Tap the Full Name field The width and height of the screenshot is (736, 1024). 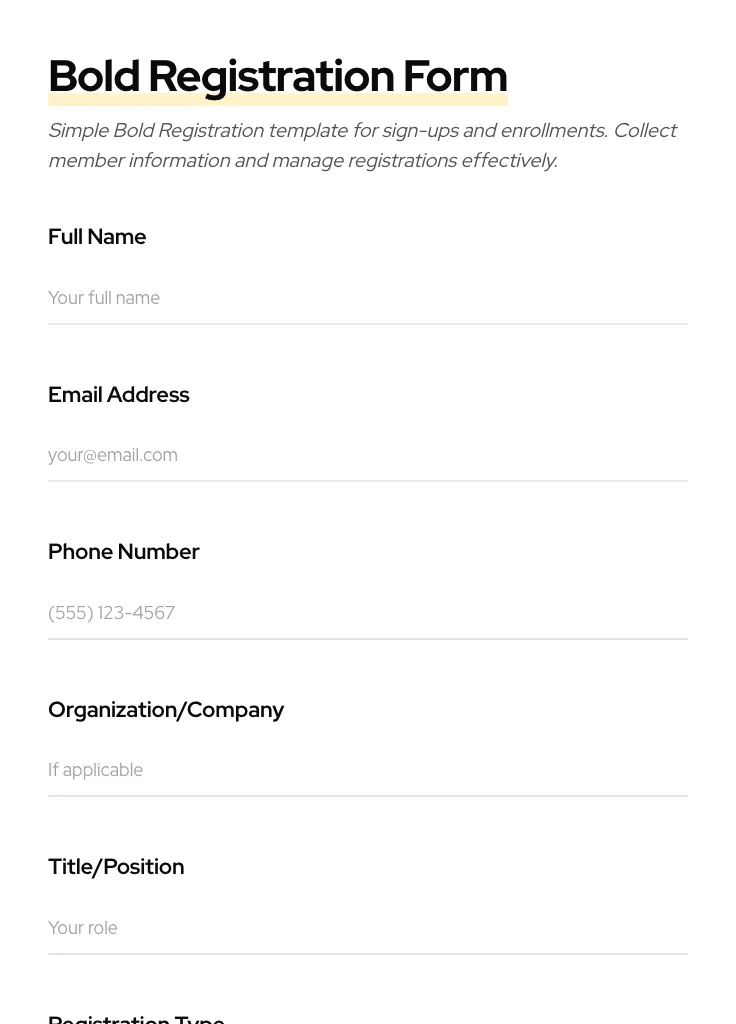367,298
